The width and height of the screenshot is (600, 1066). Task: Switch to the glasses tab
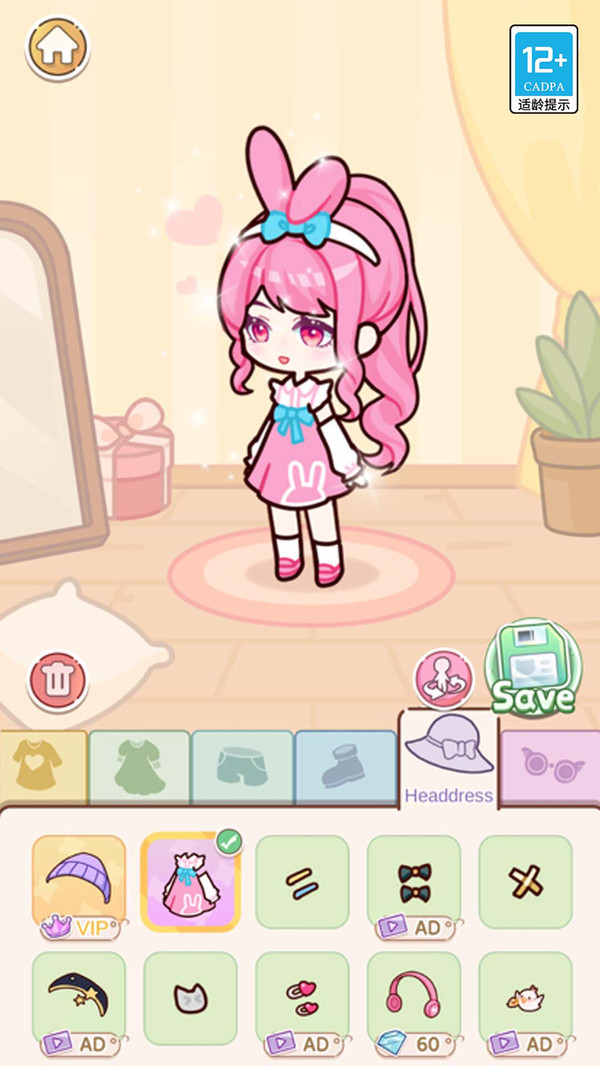coord(550,766)
